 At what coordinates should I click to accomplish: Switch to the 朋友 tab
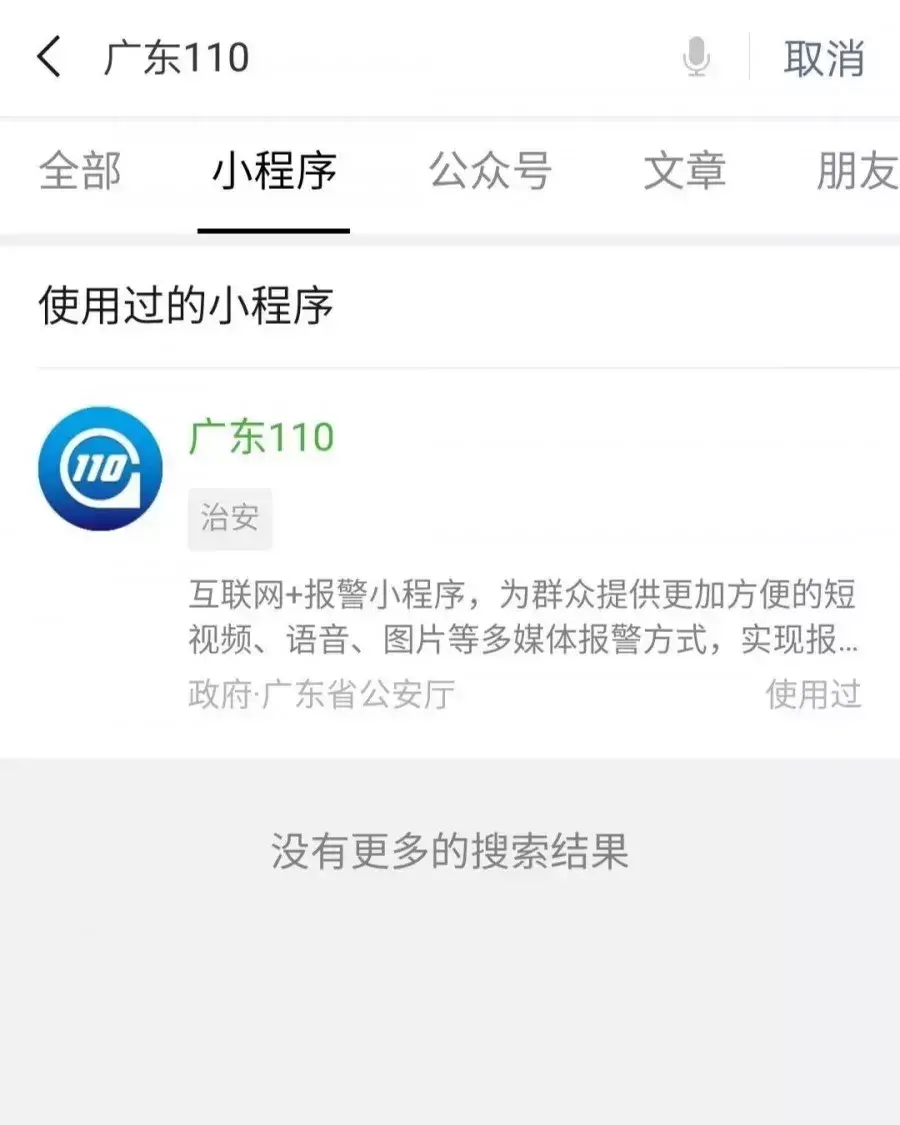(x=856, y=172)
